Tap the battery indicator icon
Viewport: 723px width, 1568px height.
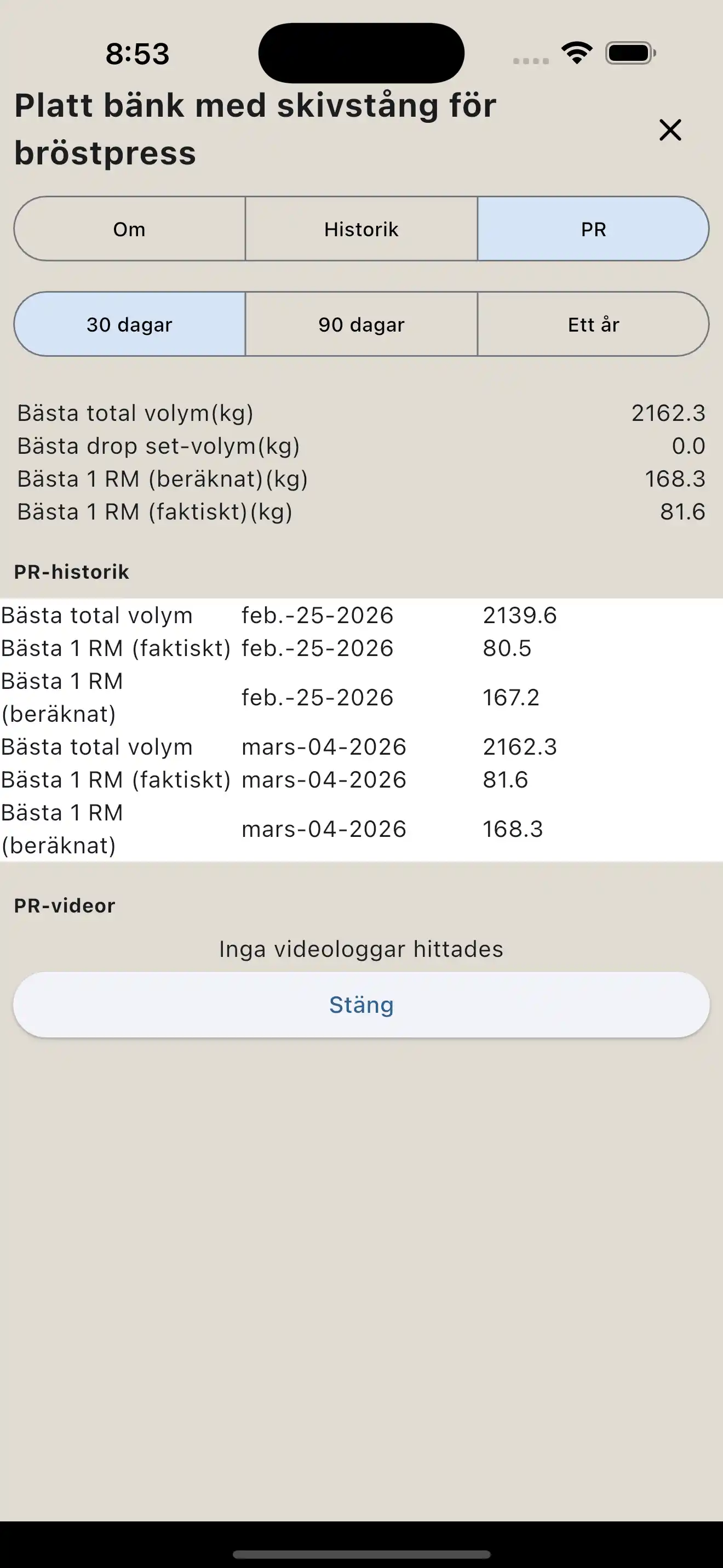pyautogui.click(x=629, y=54)
